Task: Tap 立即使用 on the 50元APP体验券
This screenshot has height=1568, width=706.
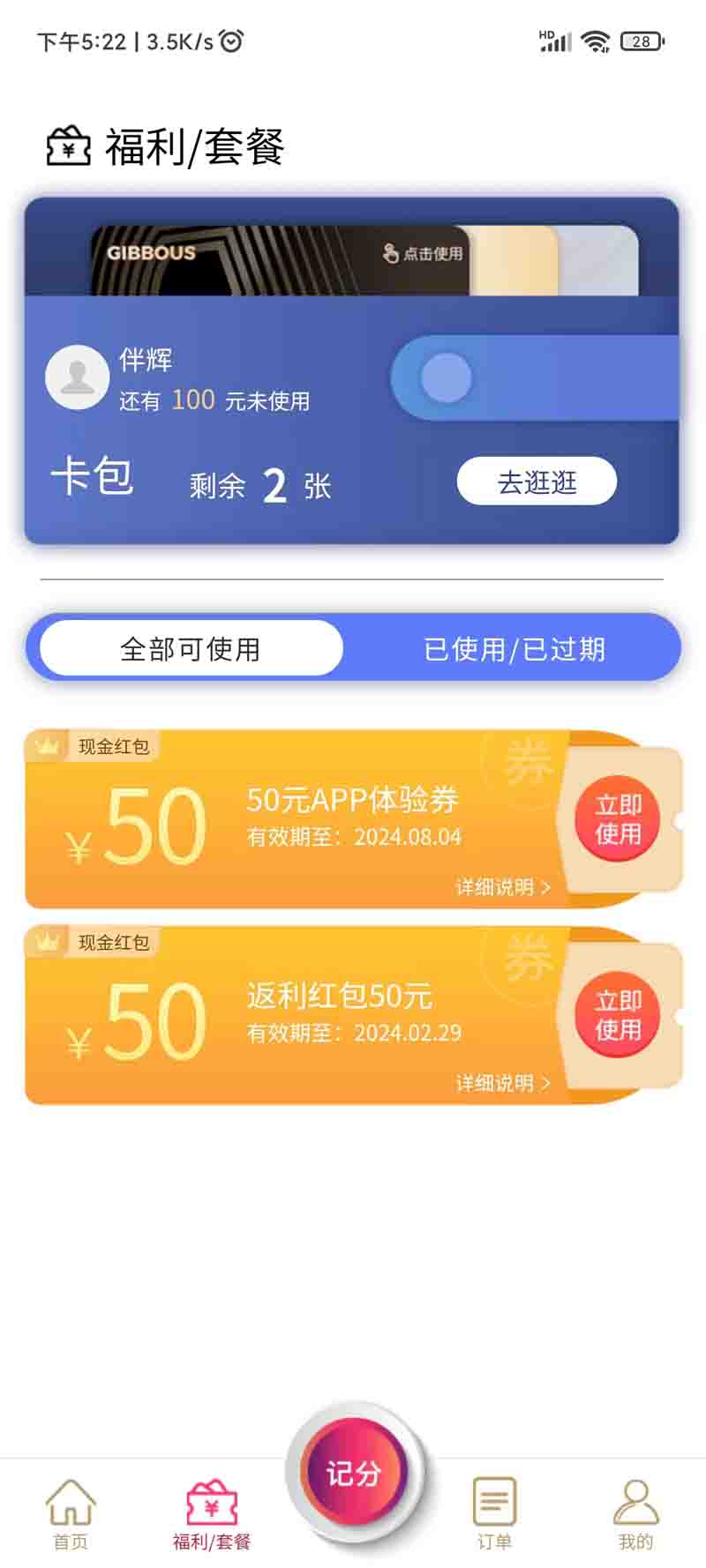Action: click(x=619, y=818)
